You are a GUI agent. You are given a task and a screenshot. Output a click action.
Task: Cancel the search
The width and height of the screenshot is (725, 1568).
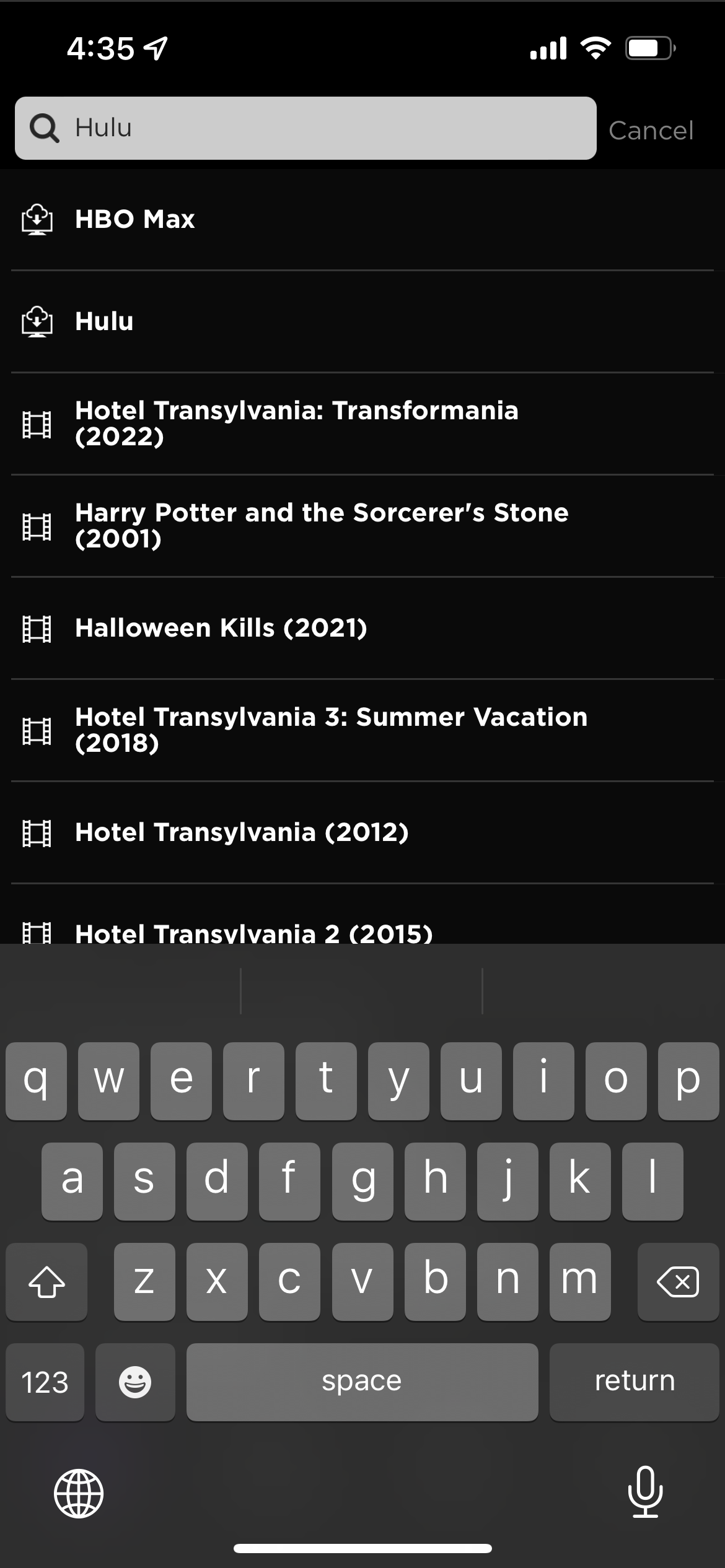click(x=651, y=131)
